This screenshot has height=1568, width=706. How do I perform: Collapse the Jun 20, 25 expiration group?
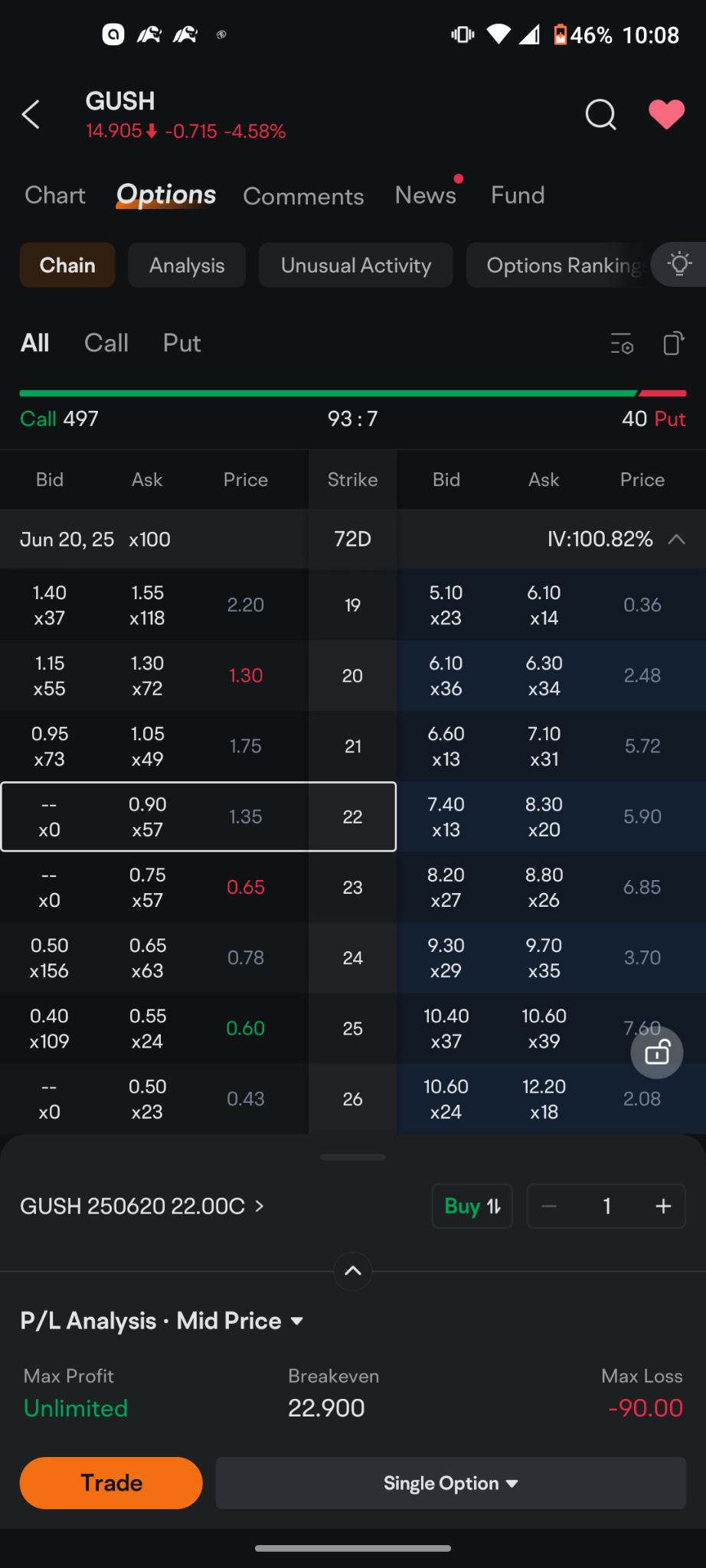coord(676,539)
